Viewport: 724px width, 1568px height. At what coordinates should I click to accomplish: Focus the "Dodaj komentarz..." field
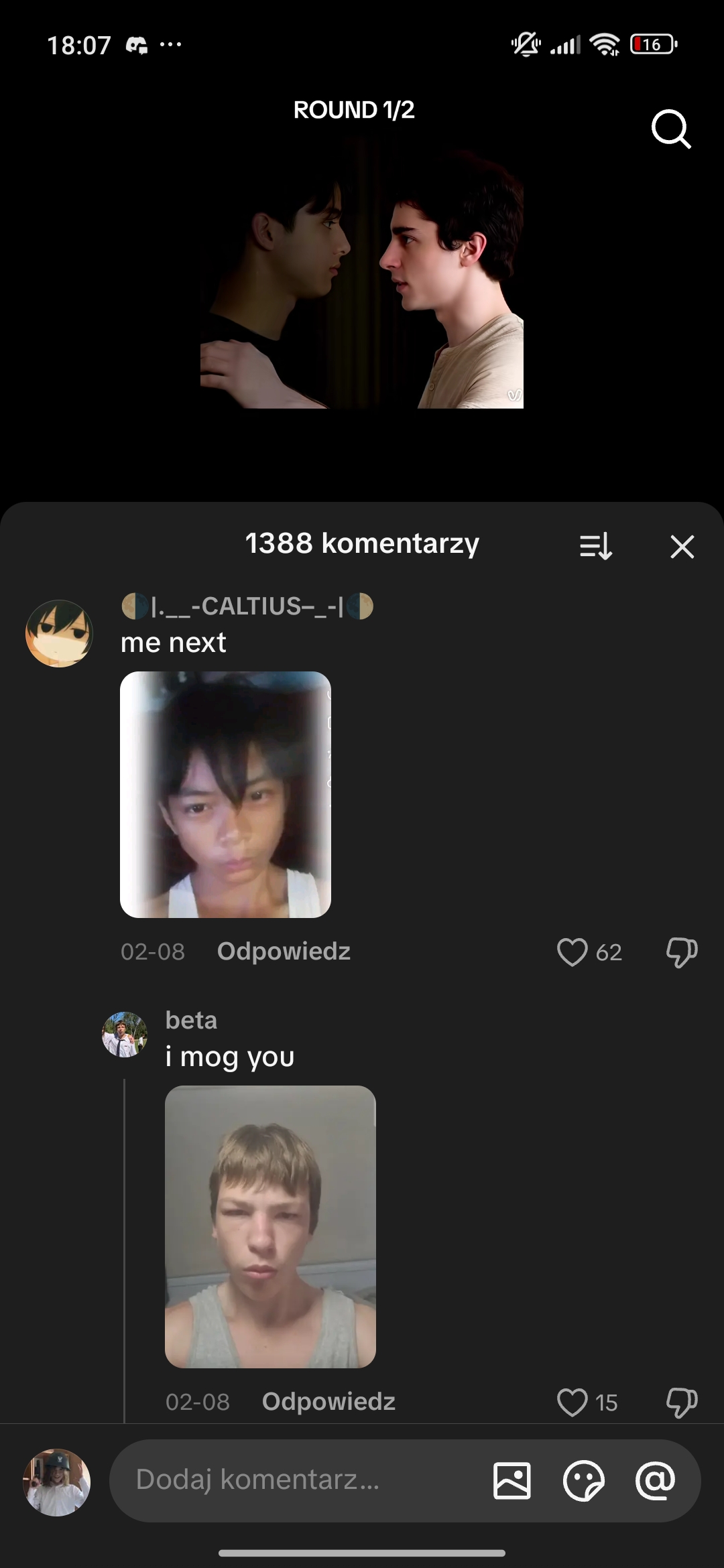click(295, 1480)
